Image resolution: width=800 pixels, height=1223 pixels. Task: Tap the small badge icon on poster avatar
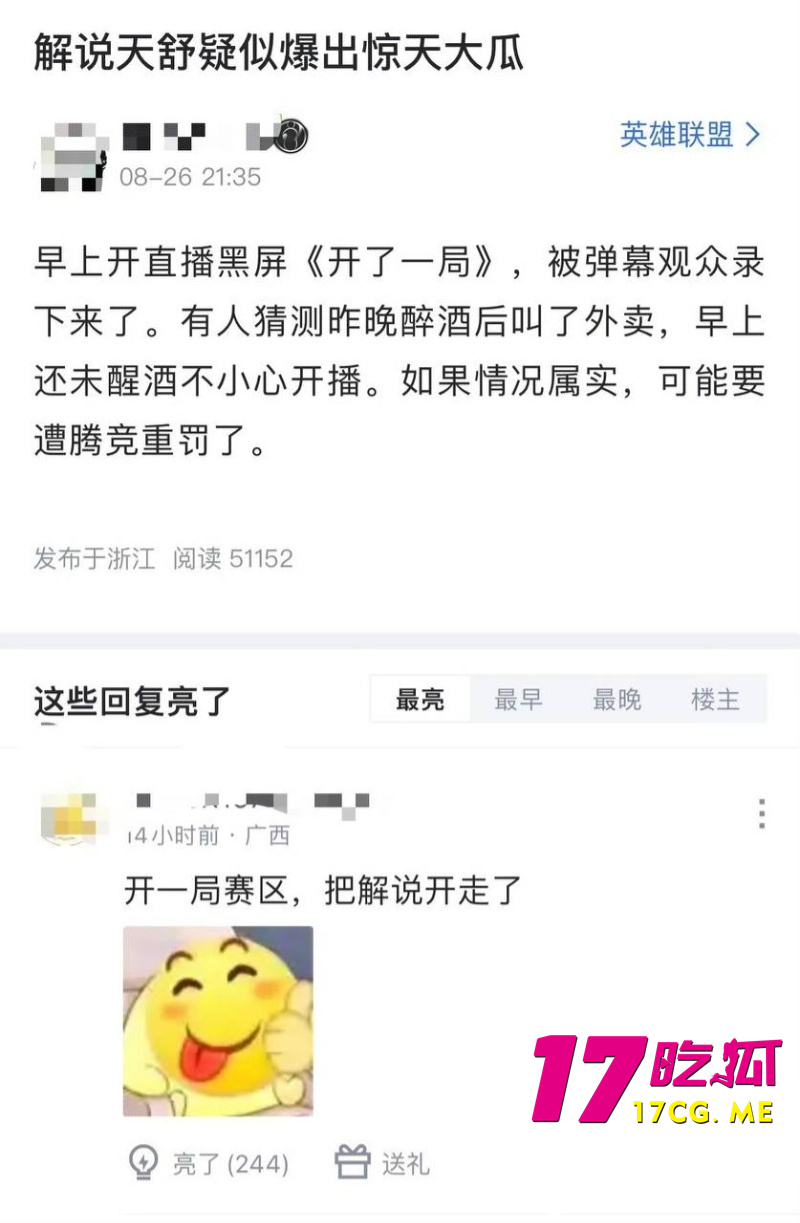[x=292, y=135]
